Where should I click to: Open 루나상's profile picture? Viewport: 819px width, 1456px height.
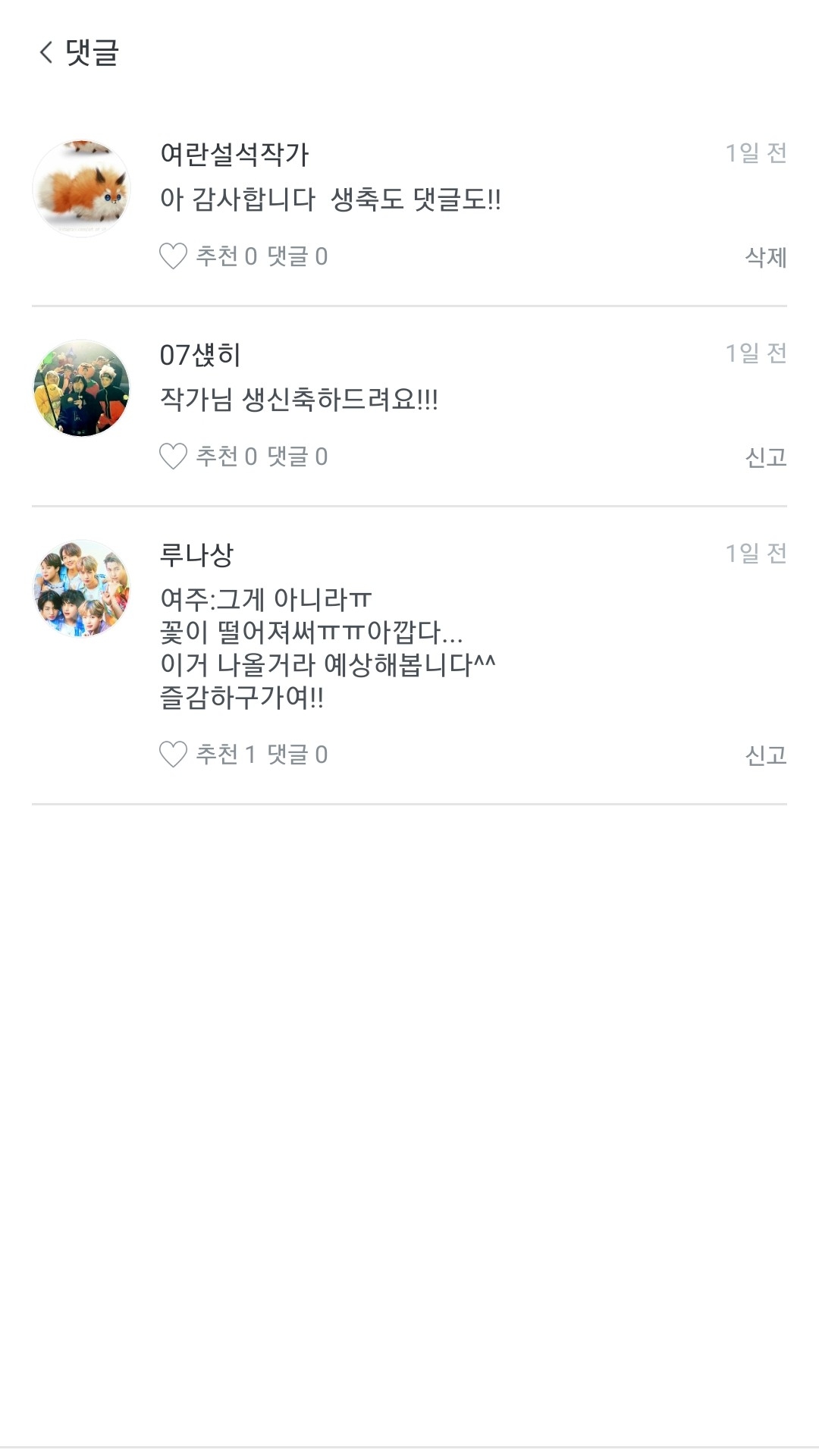[82, 588]
